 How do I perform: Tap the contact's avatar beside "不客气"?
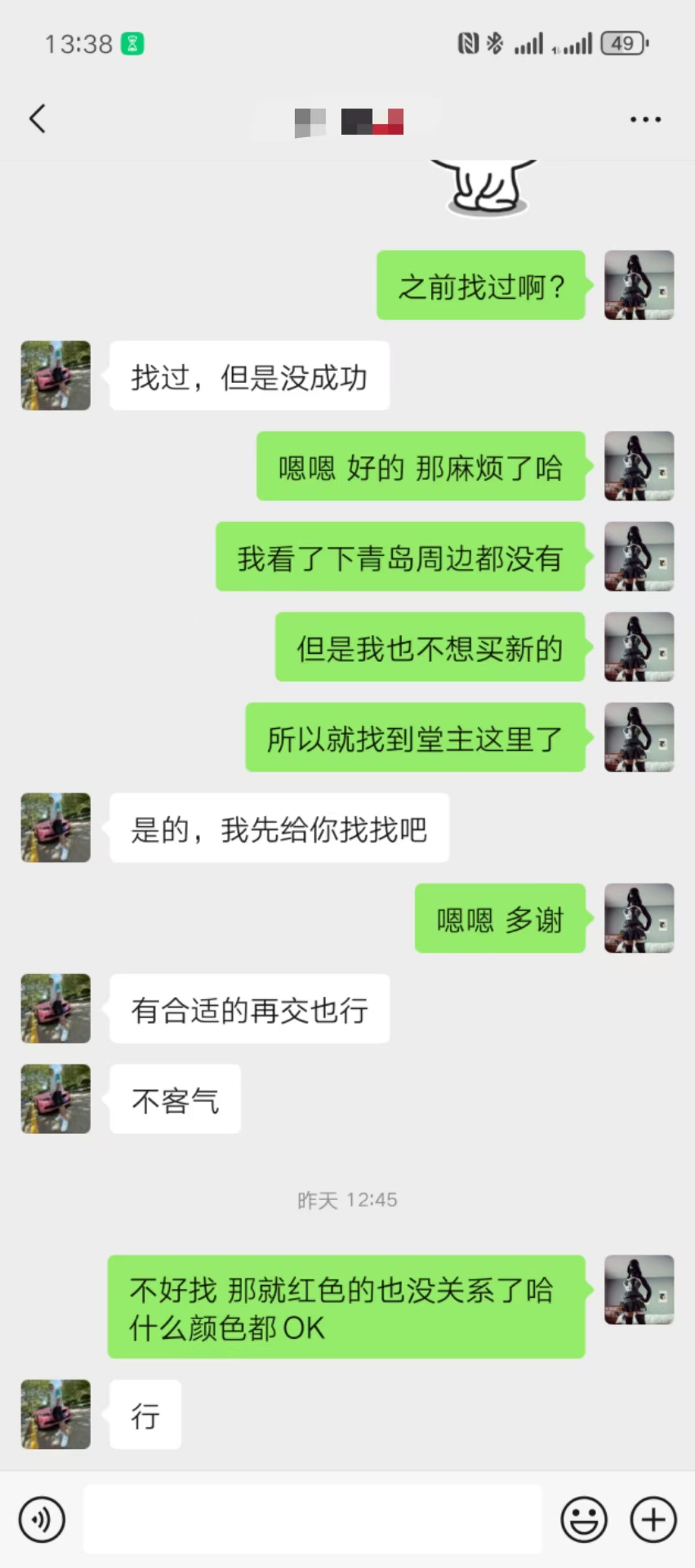(56, 1098)
